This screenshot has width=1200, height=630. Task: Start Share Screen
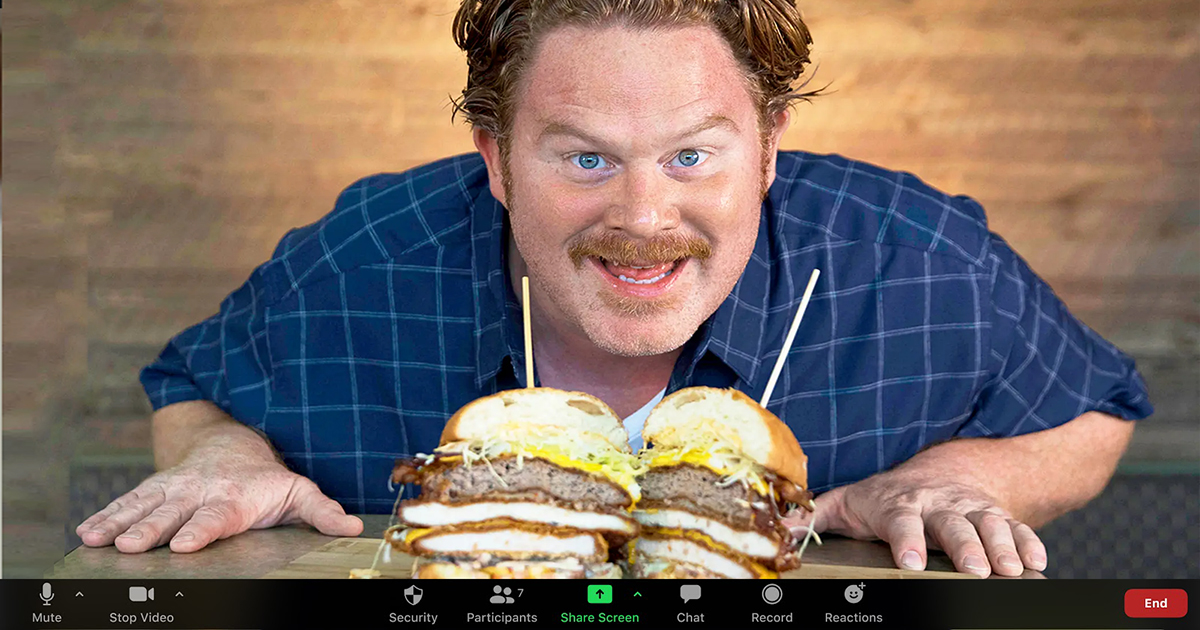(x=598, y=603)
